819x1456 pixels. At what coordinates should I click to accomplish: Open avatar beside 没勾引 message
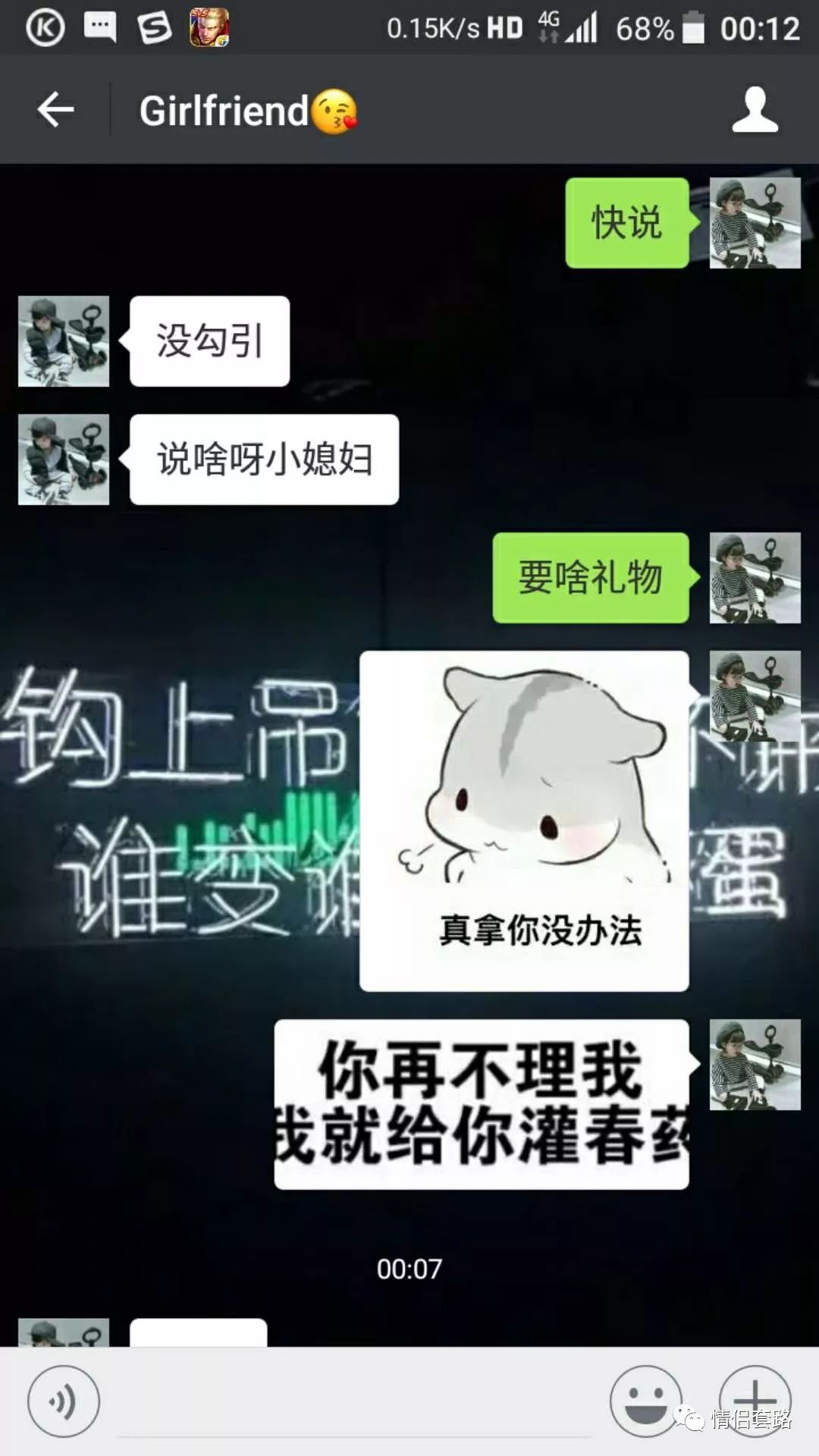[x=64, y=341]
